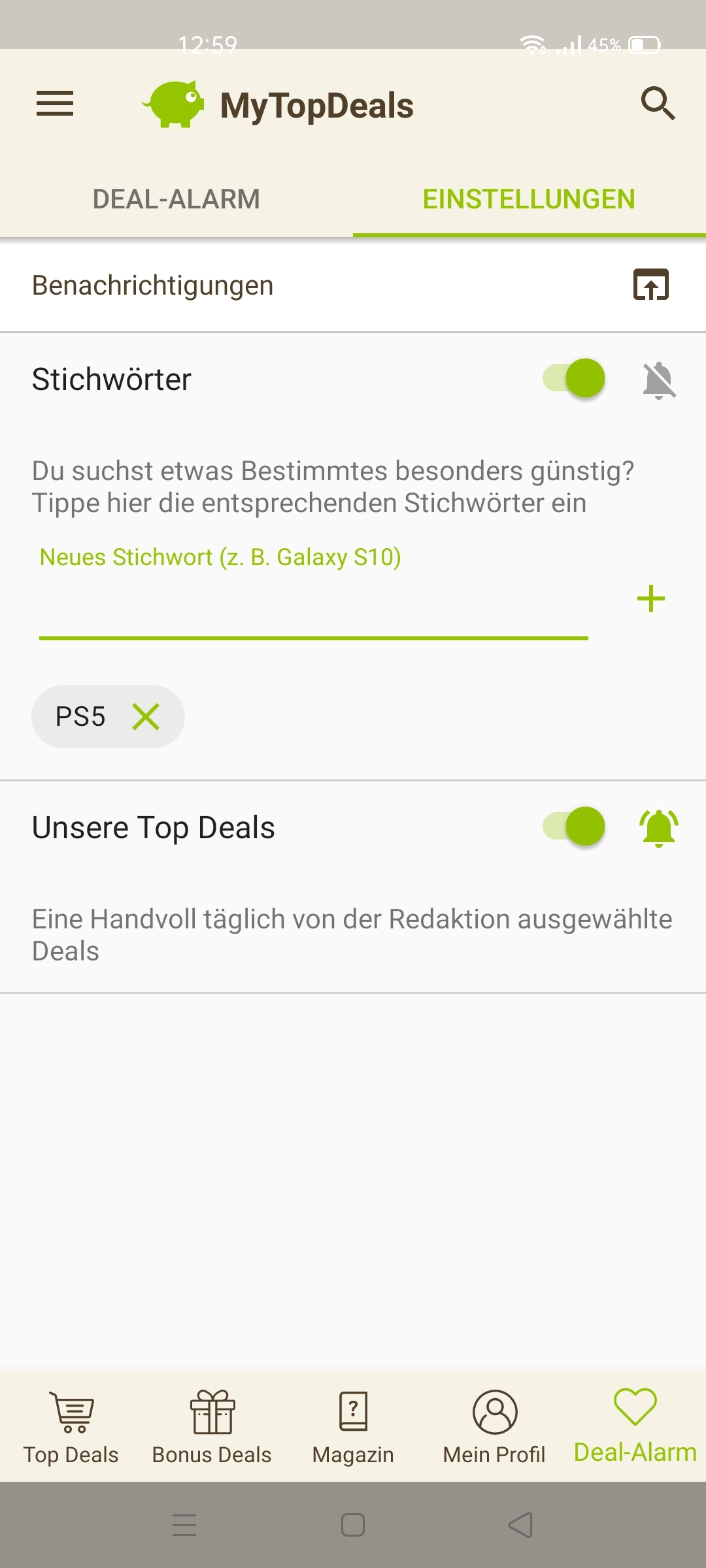Mute the Unsere Top Deals bell
Viewport: 706px width, 1568px height.
659,828
